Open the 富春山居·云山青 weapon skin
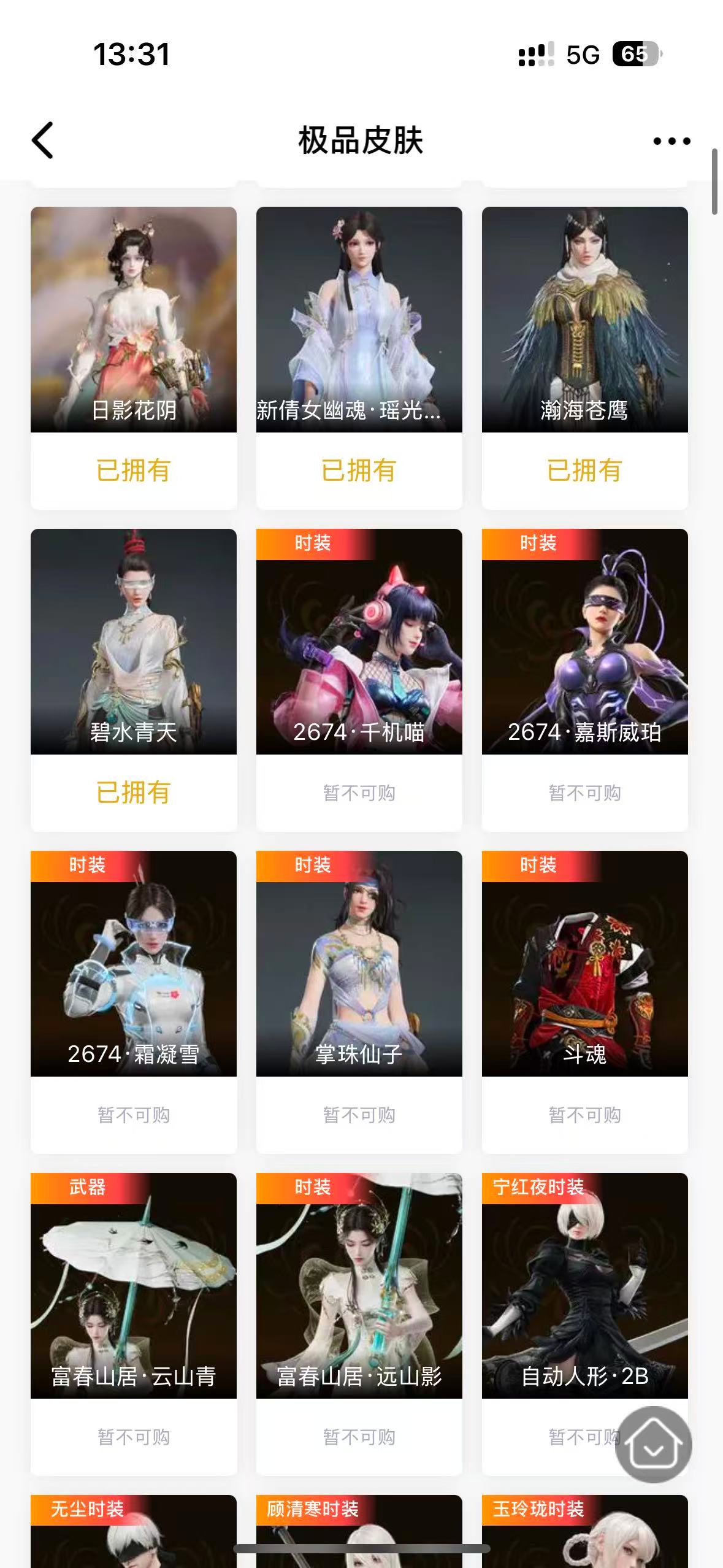The image size is (723, 1568). coord(134,1286)
